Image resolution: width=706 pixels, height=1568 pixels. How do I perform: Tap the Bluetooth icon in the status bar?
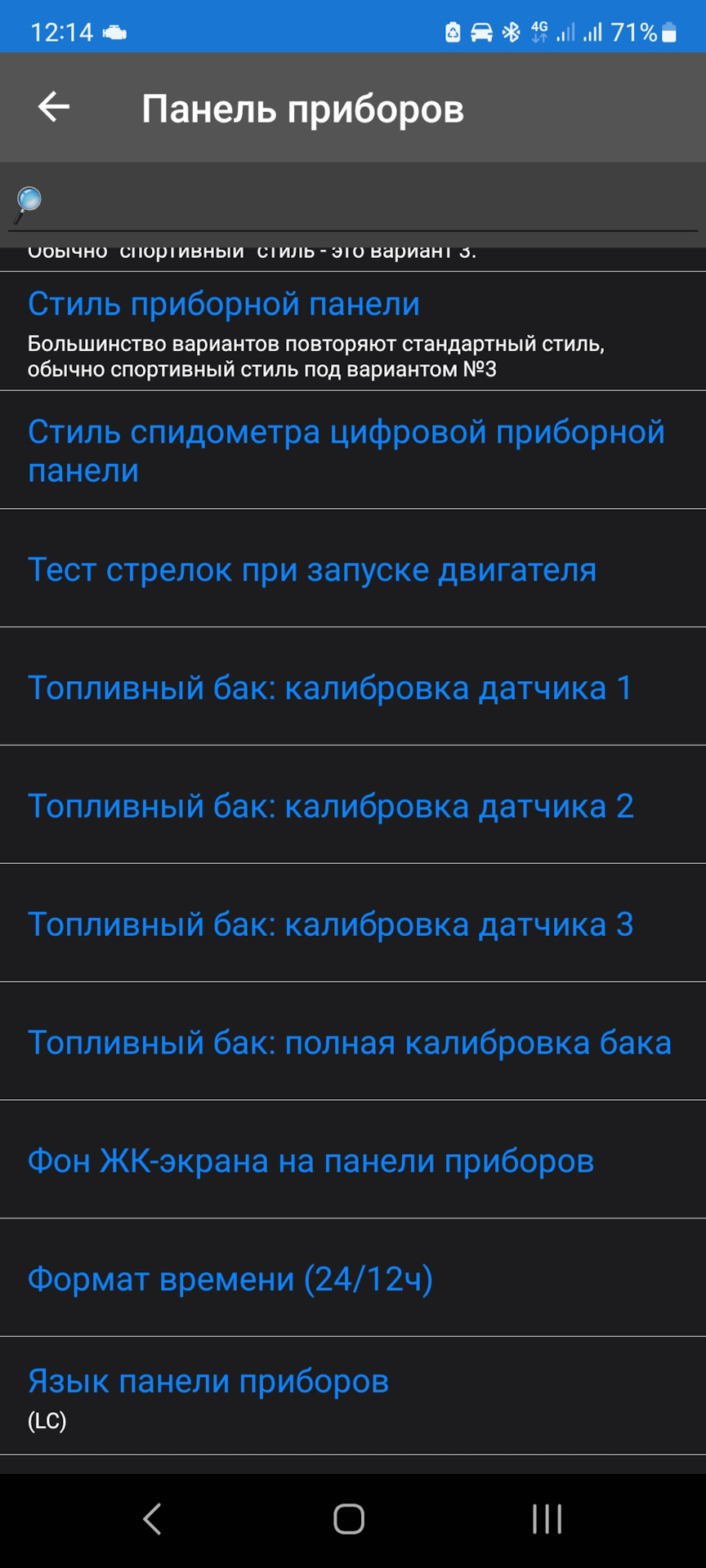point(509,30)
